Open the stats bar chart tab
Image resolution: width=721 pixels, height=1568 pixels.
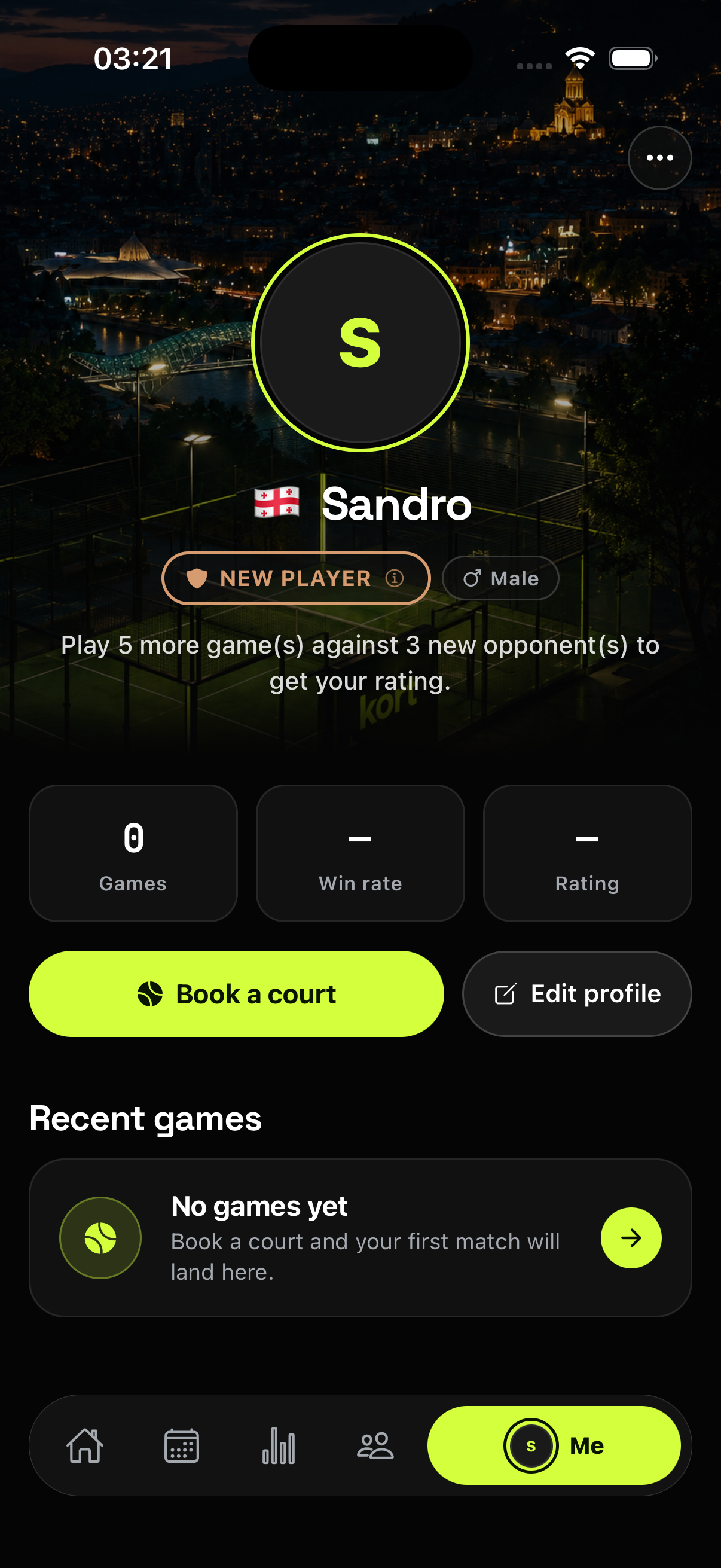(x=279, y=1445)
